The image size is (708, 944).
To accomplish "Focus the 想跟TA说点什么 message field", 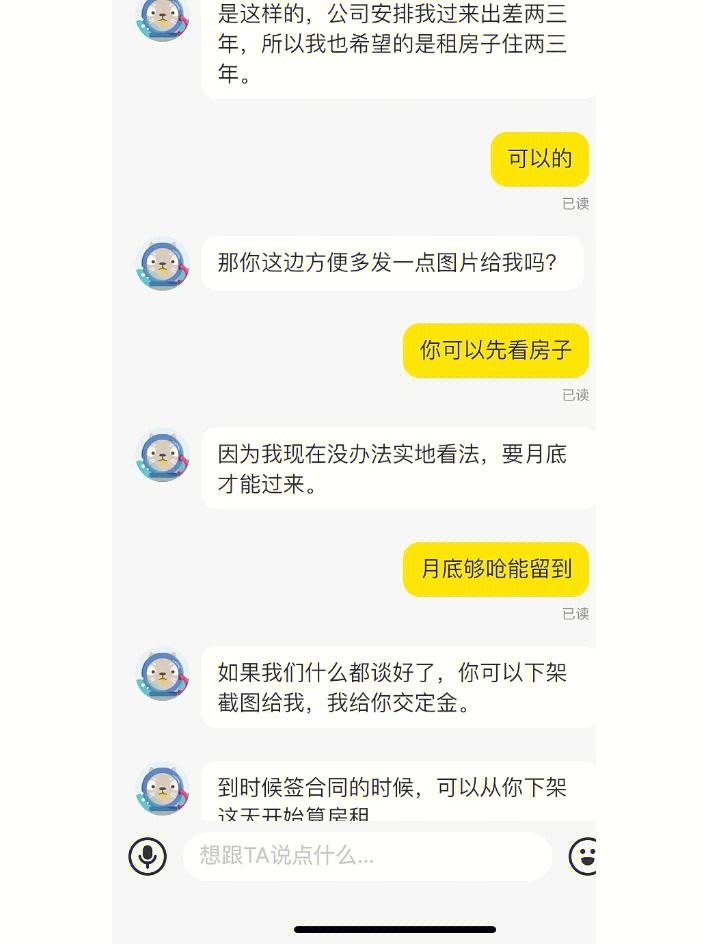I will [x=367, y=856].
